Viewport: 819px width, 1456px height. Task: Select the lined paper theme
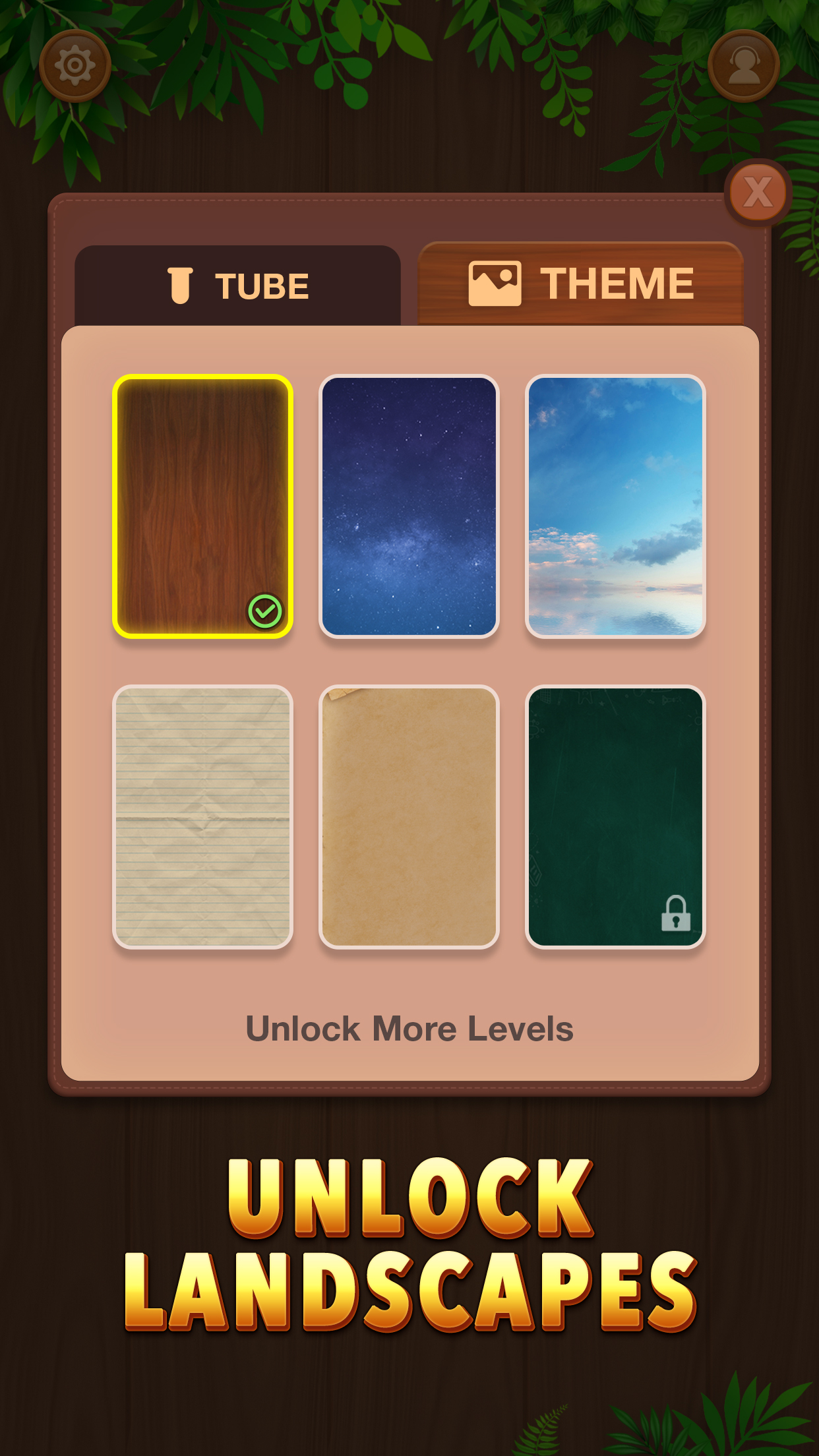tap(202, 816)
